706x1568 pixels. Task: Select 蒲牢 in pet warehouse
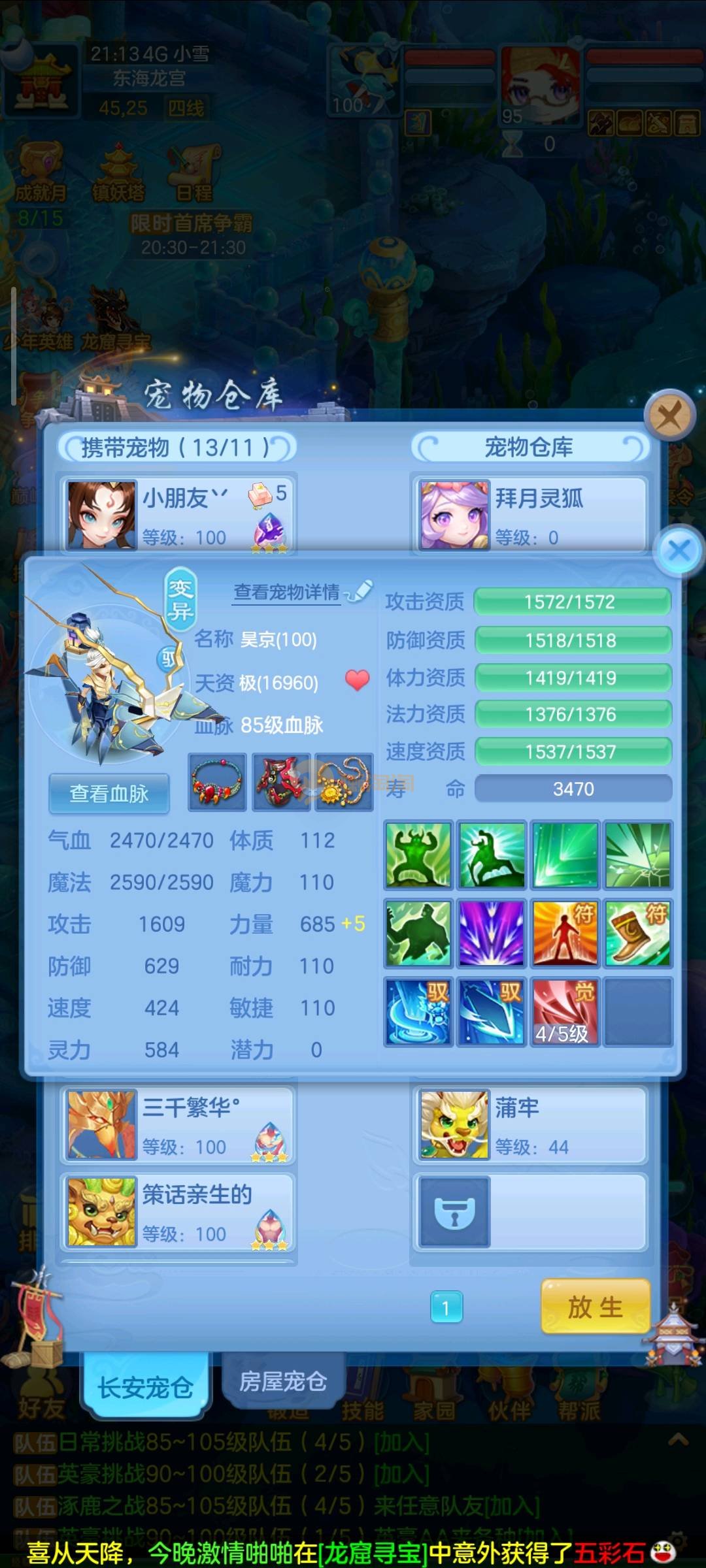(529, 1125)
